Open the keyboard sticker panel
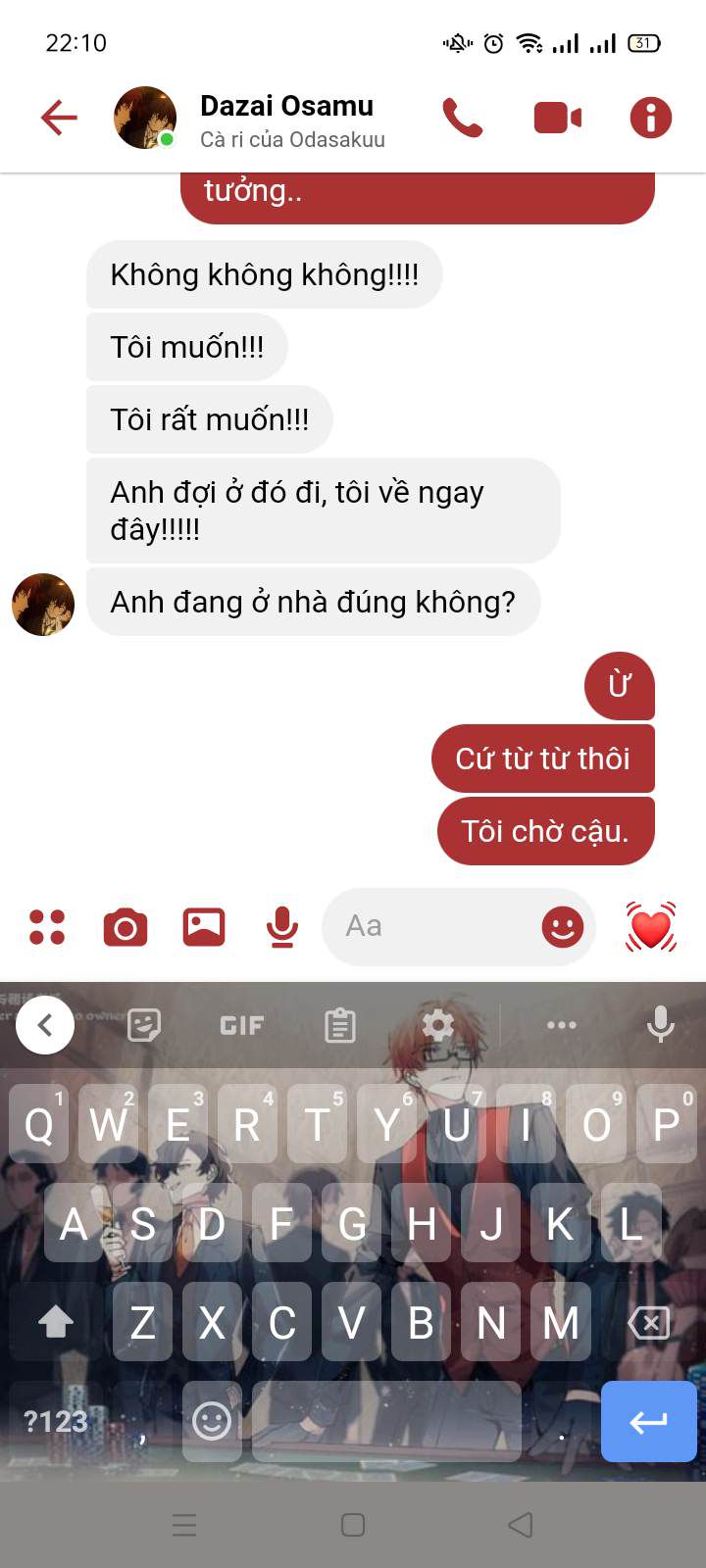Image resolution: width=706 pixels, height=1568 pixels. point(144,1025)
